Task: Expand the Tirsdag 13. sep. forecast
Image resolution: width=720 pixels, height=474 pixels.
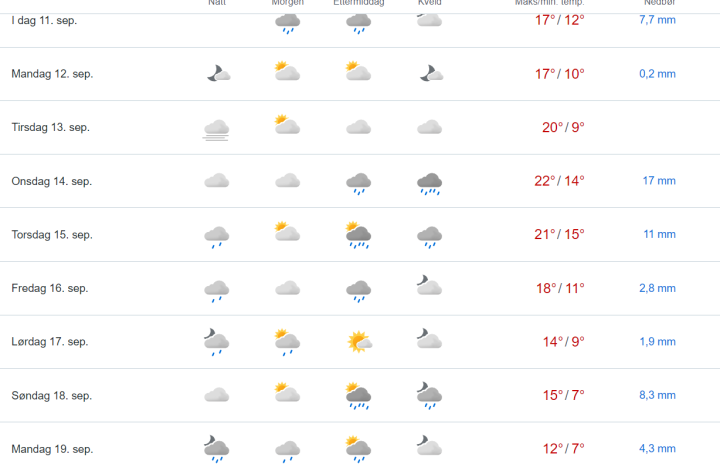Action: tap(51, 127)
